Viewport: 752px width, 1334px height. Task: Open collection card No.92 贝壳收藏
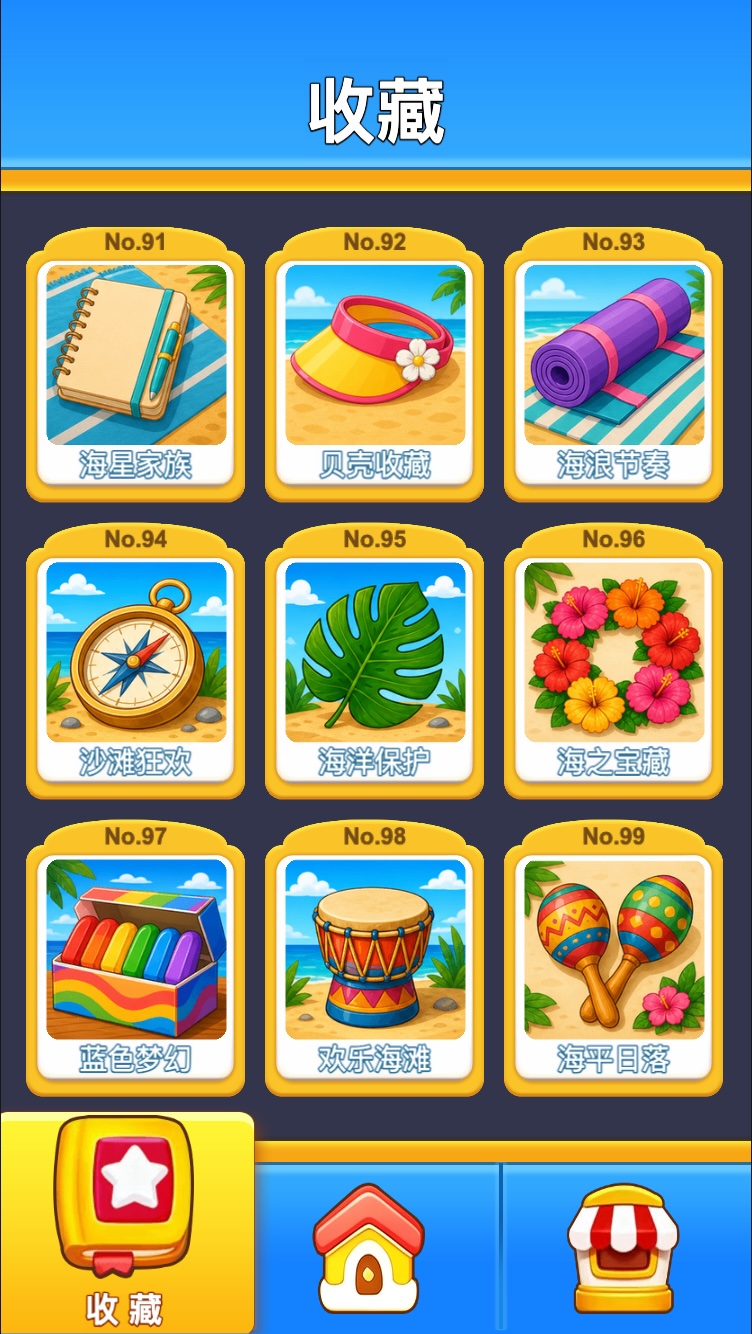click(x=374, y=365)
